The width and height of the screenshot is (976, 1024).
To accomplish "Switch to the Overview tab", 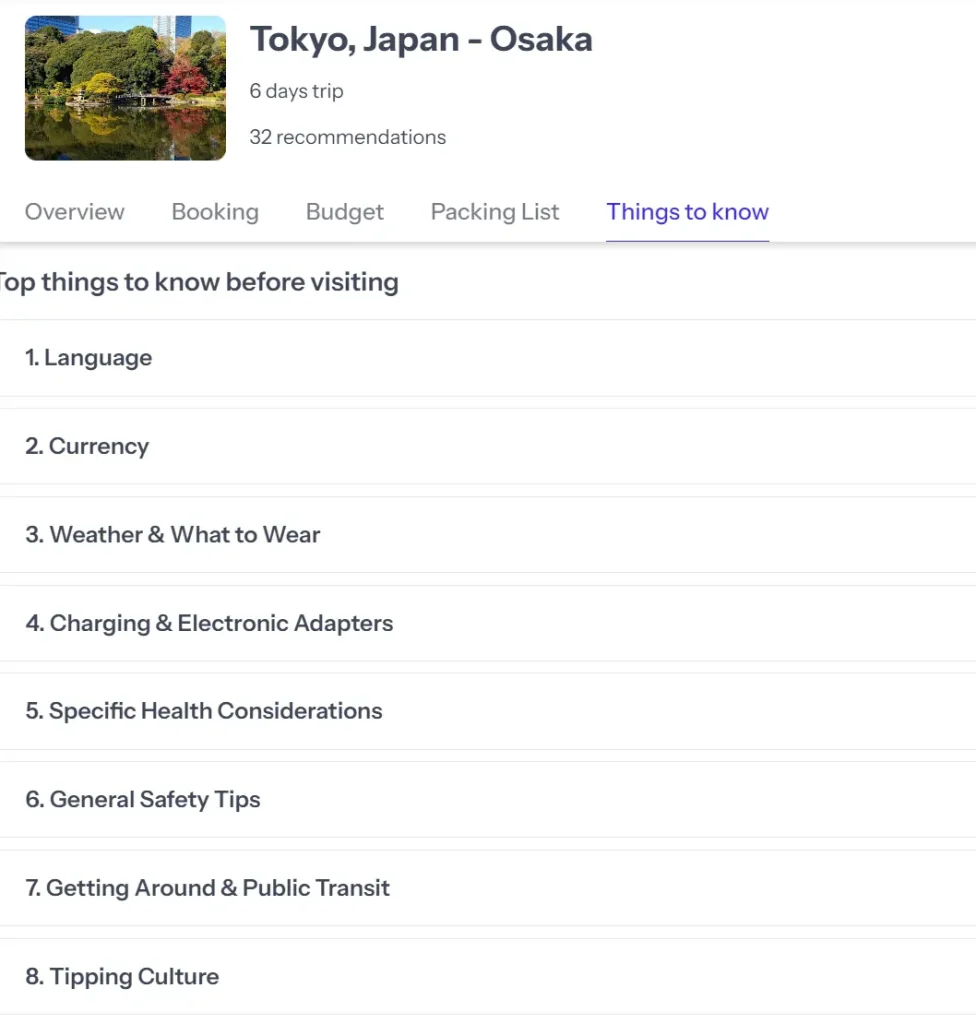I will 74,211.
